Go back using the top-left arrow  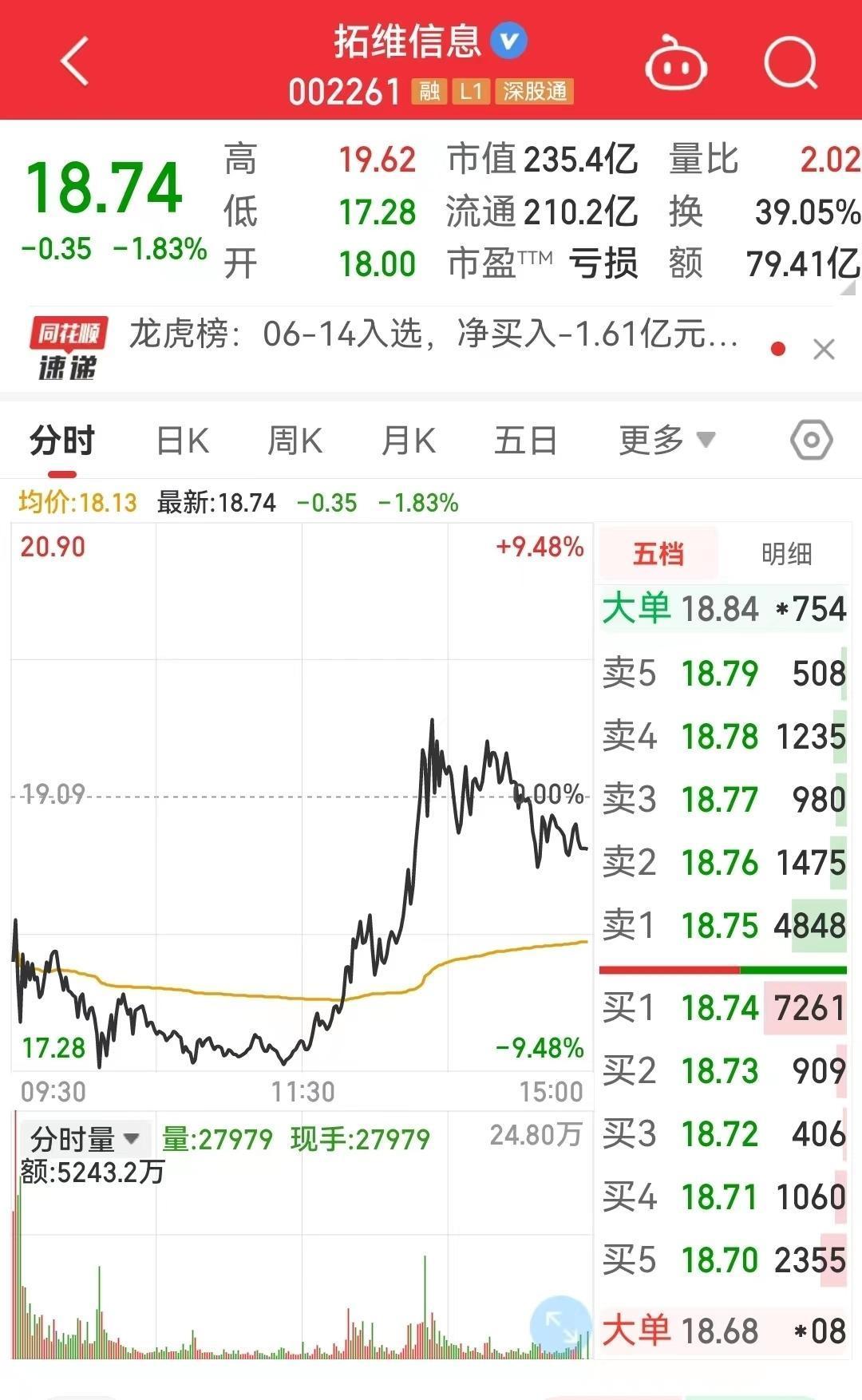(x=74, y=61)
